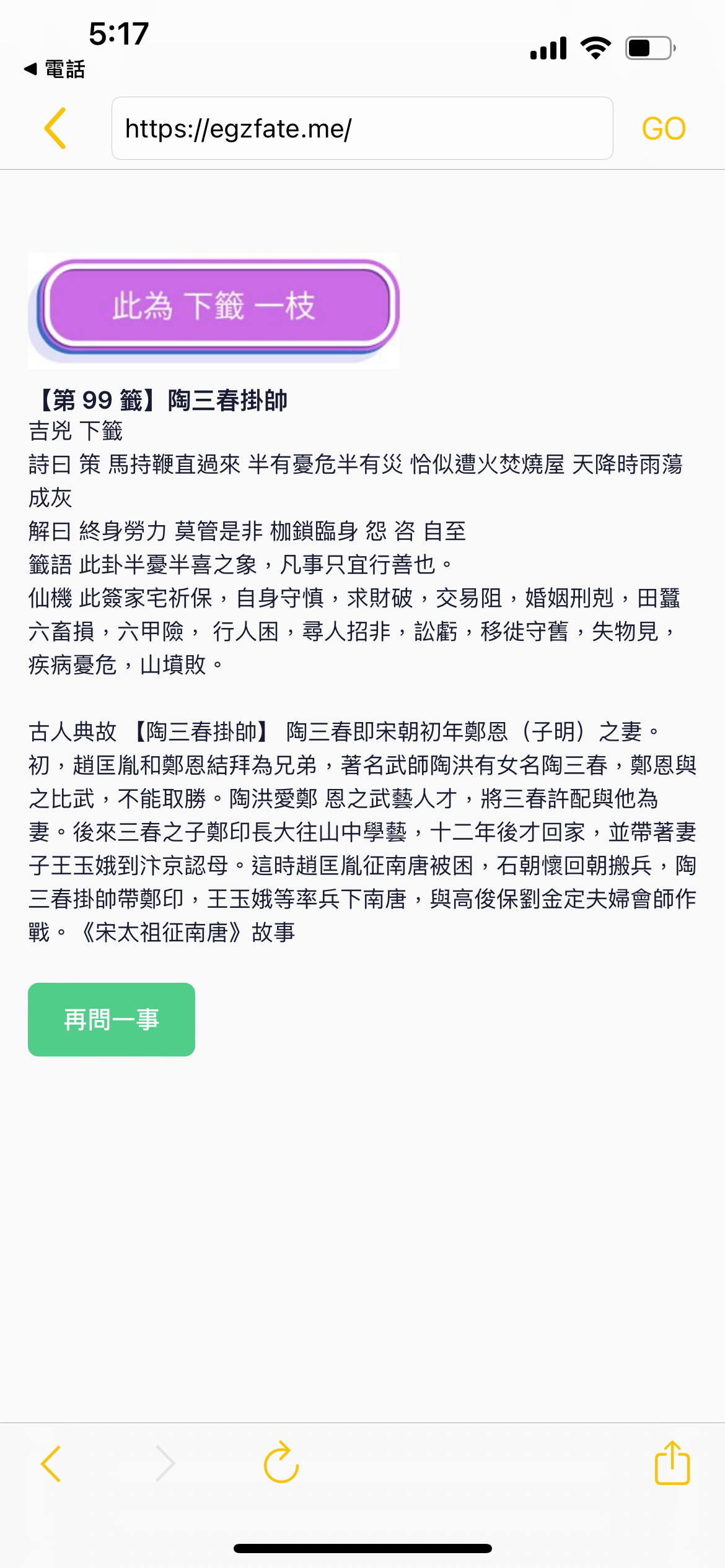Return to the 電話 app
Viewport: 725px width, 1568px height.
tap(55, 69)
